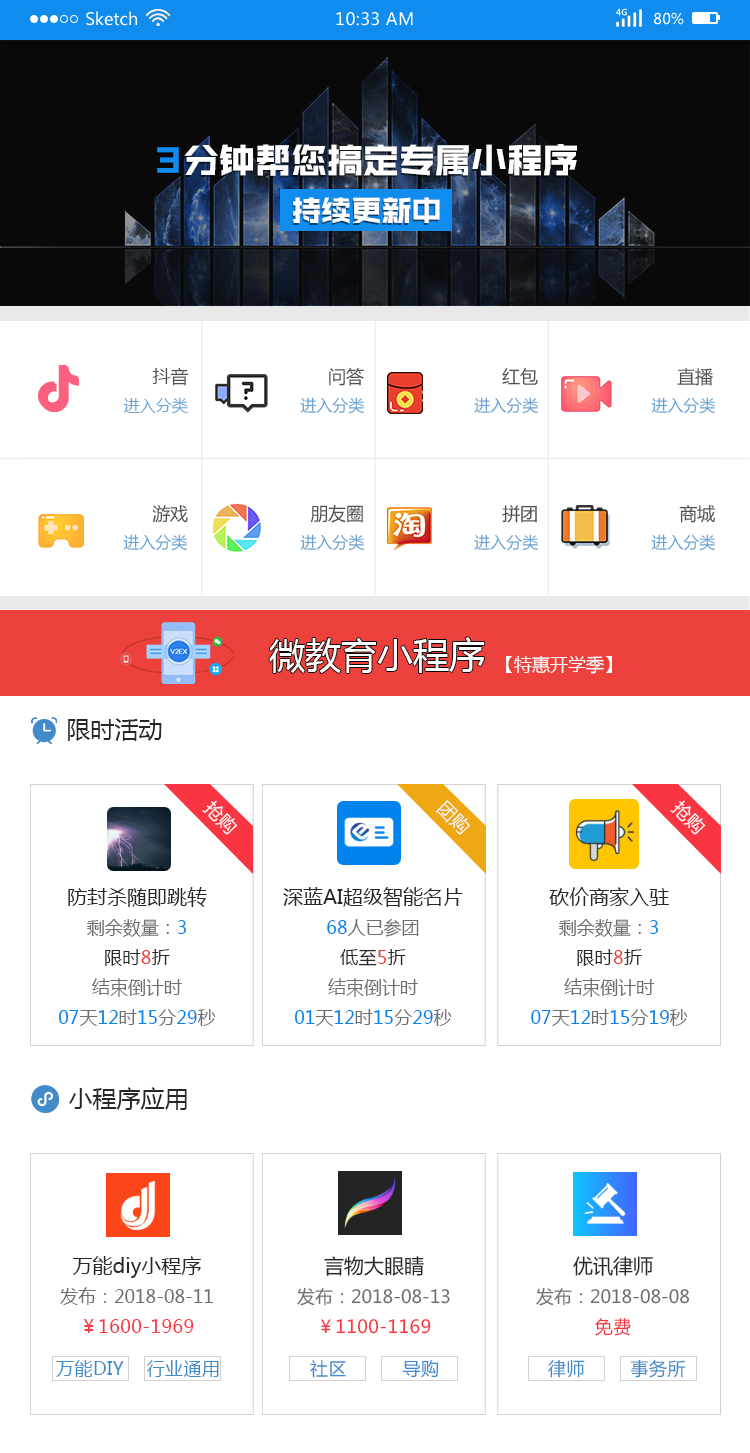Open the 红包 category
Image resolution: width=750 pixels, height=1453 pixels.
tap(462, 390)
